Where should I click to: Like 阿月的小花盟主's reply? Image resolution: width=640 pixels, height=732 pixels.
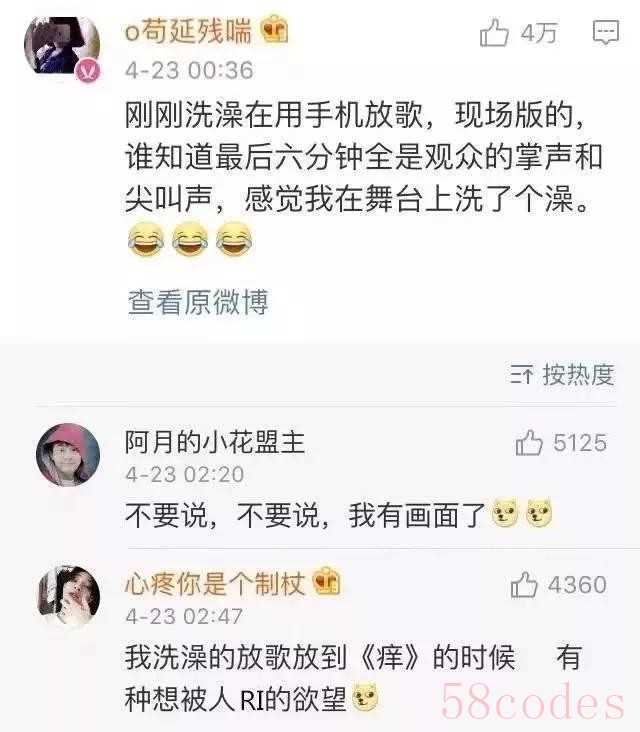coord(531,442)
